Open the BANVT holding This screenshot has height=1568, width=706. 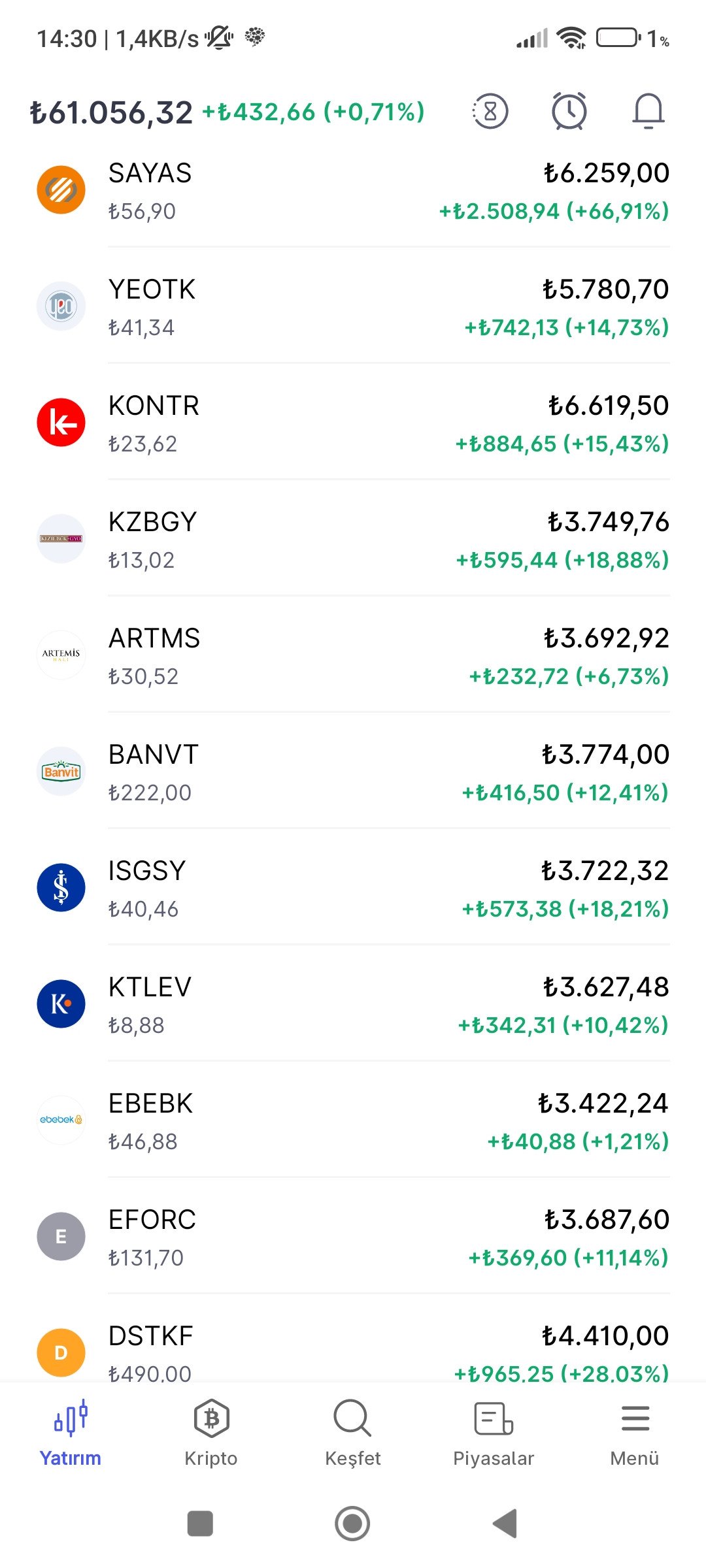(x=353, y=772)
